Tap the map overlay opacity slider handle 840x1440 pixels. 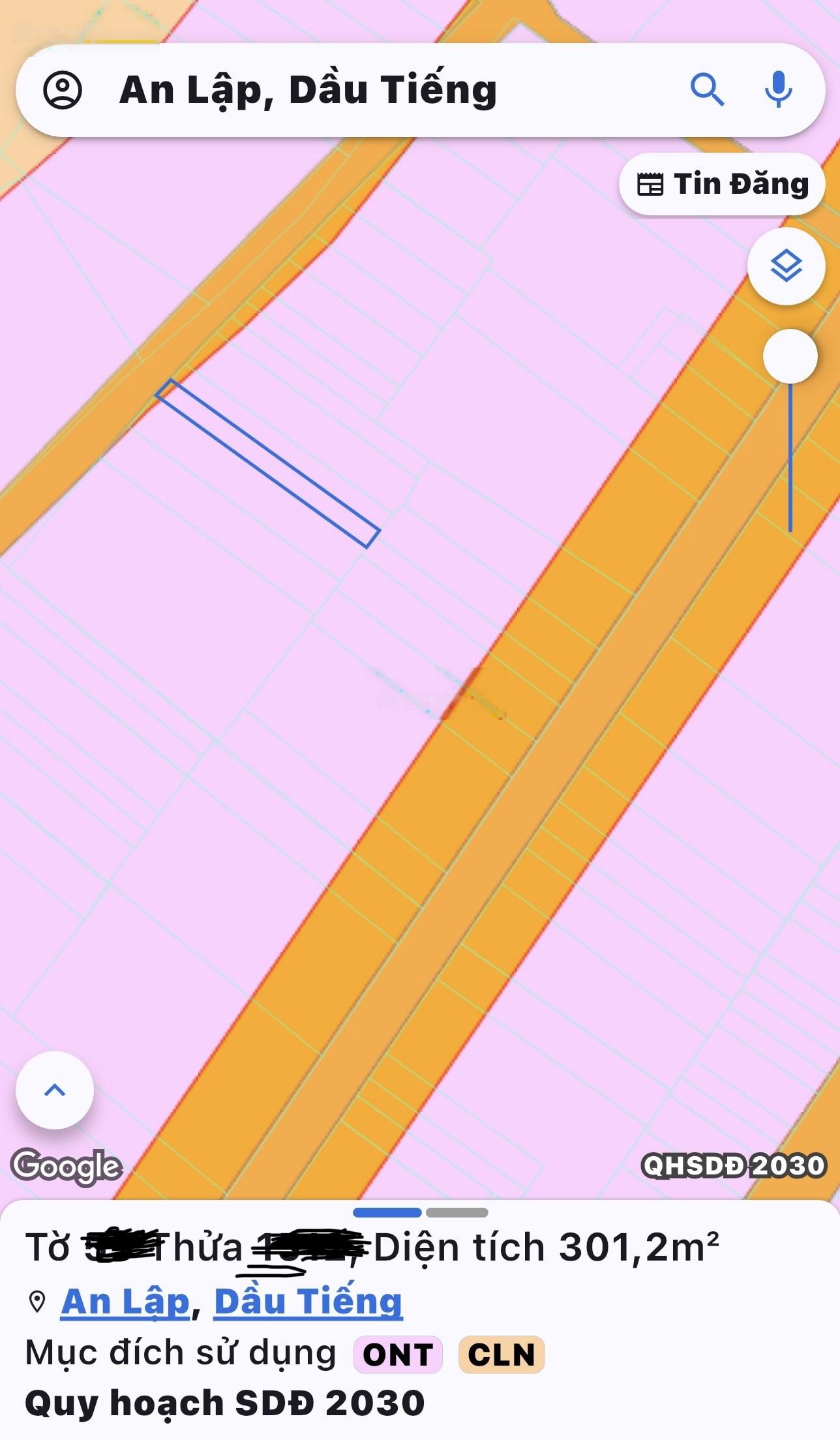[790, 357]
